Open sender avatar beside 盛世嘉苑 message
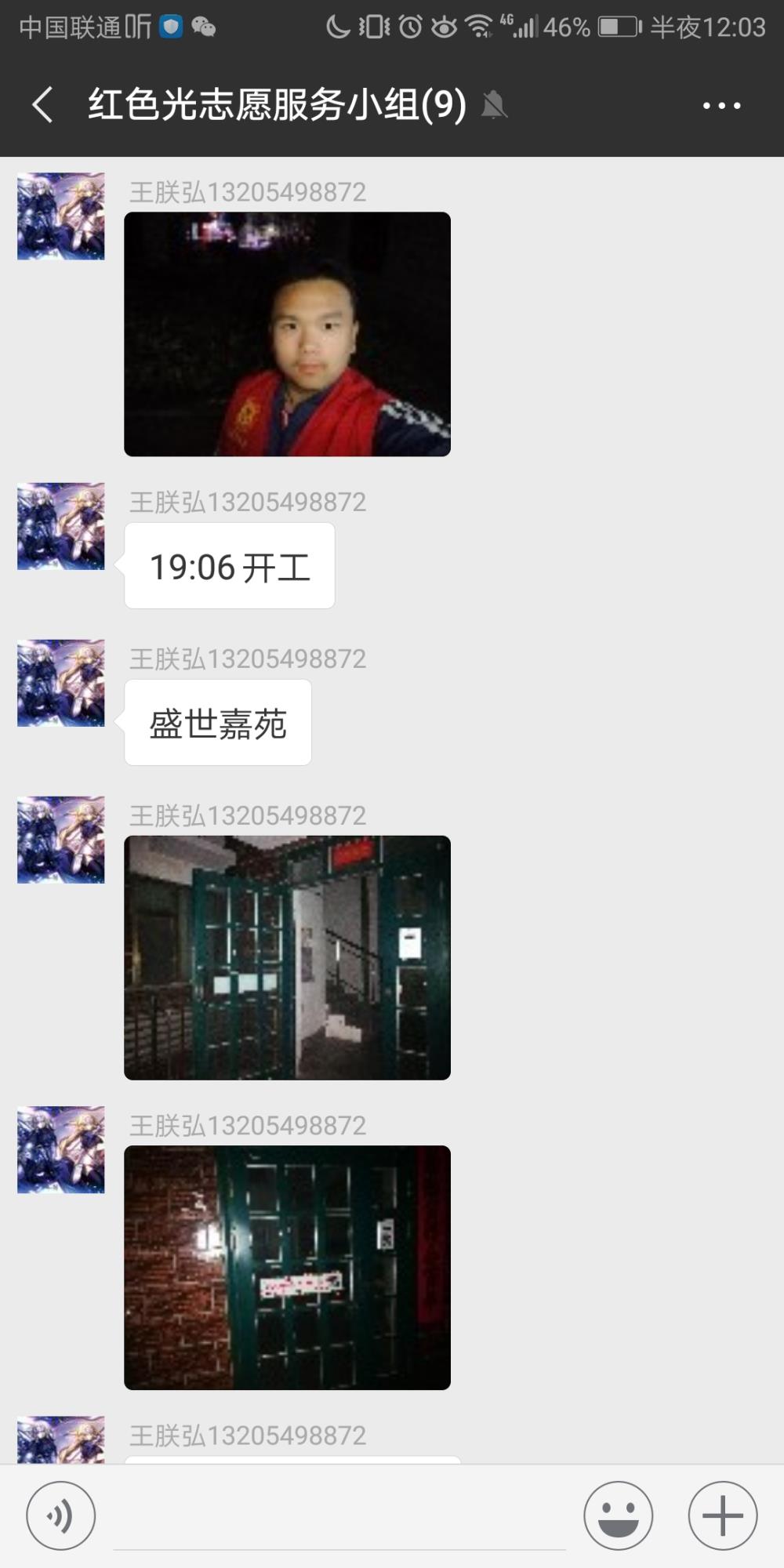Screen dimensions: 784x1568 (61, 683)
